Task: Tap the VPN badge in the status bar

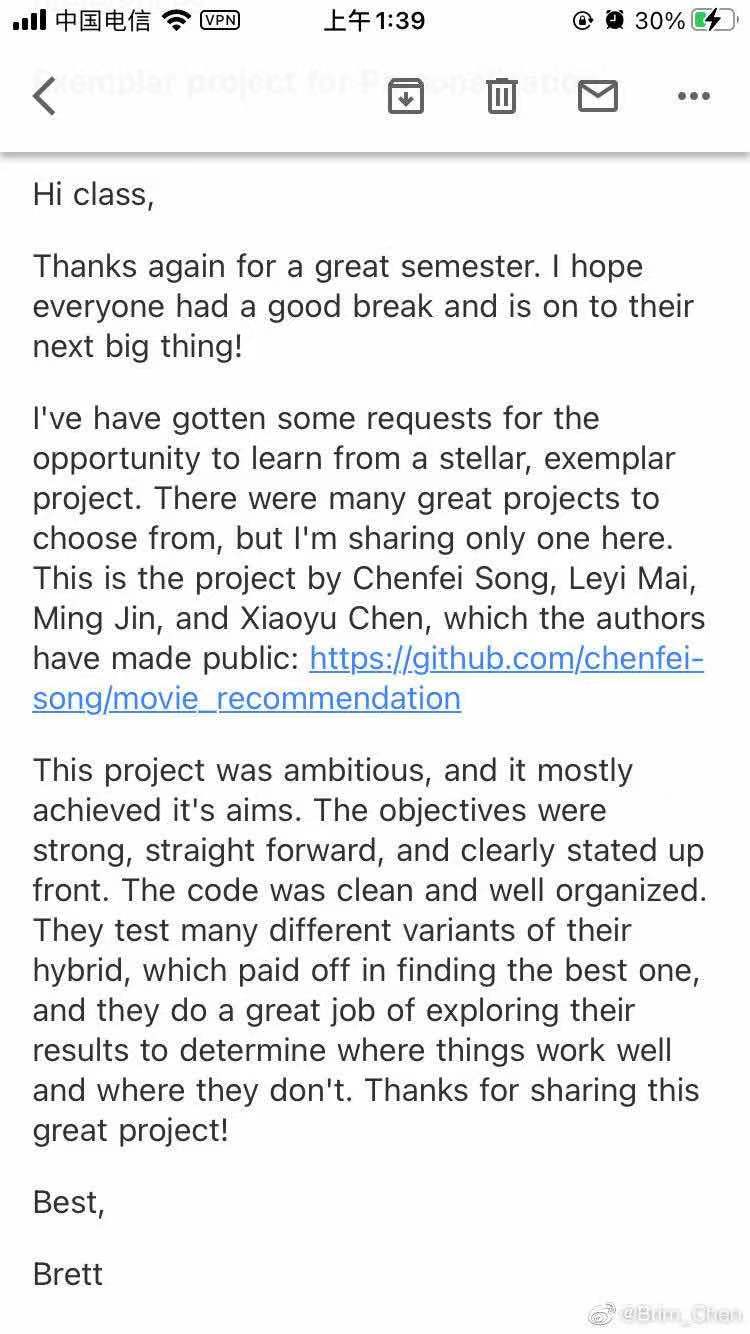Action: coord(222,20)
